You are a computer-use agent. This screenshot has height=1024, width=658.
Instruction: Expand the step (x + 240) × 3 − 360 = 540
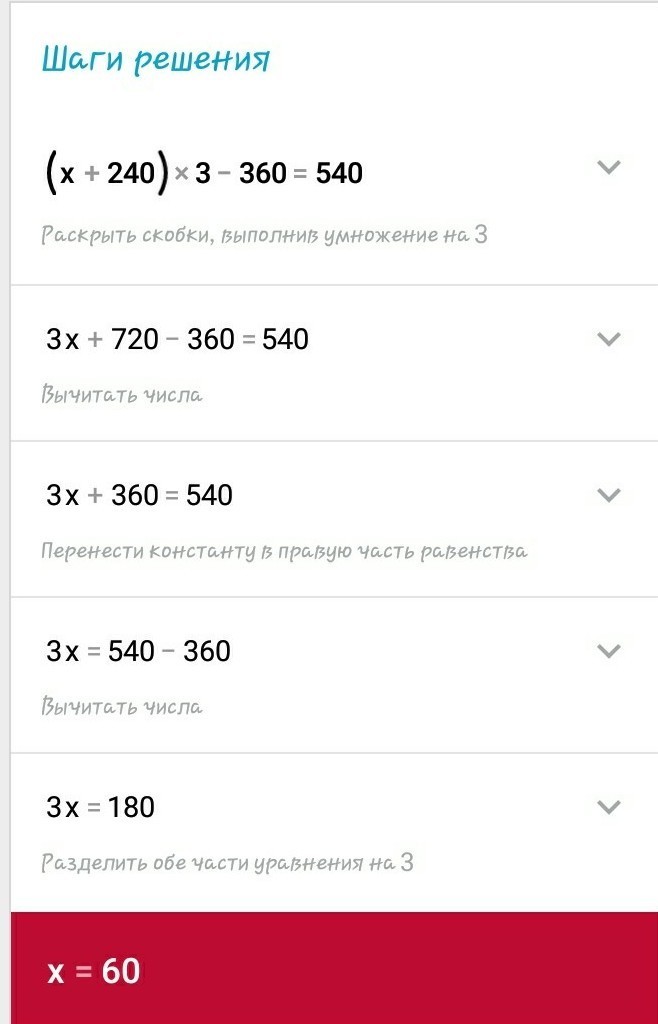pos(608,168)
